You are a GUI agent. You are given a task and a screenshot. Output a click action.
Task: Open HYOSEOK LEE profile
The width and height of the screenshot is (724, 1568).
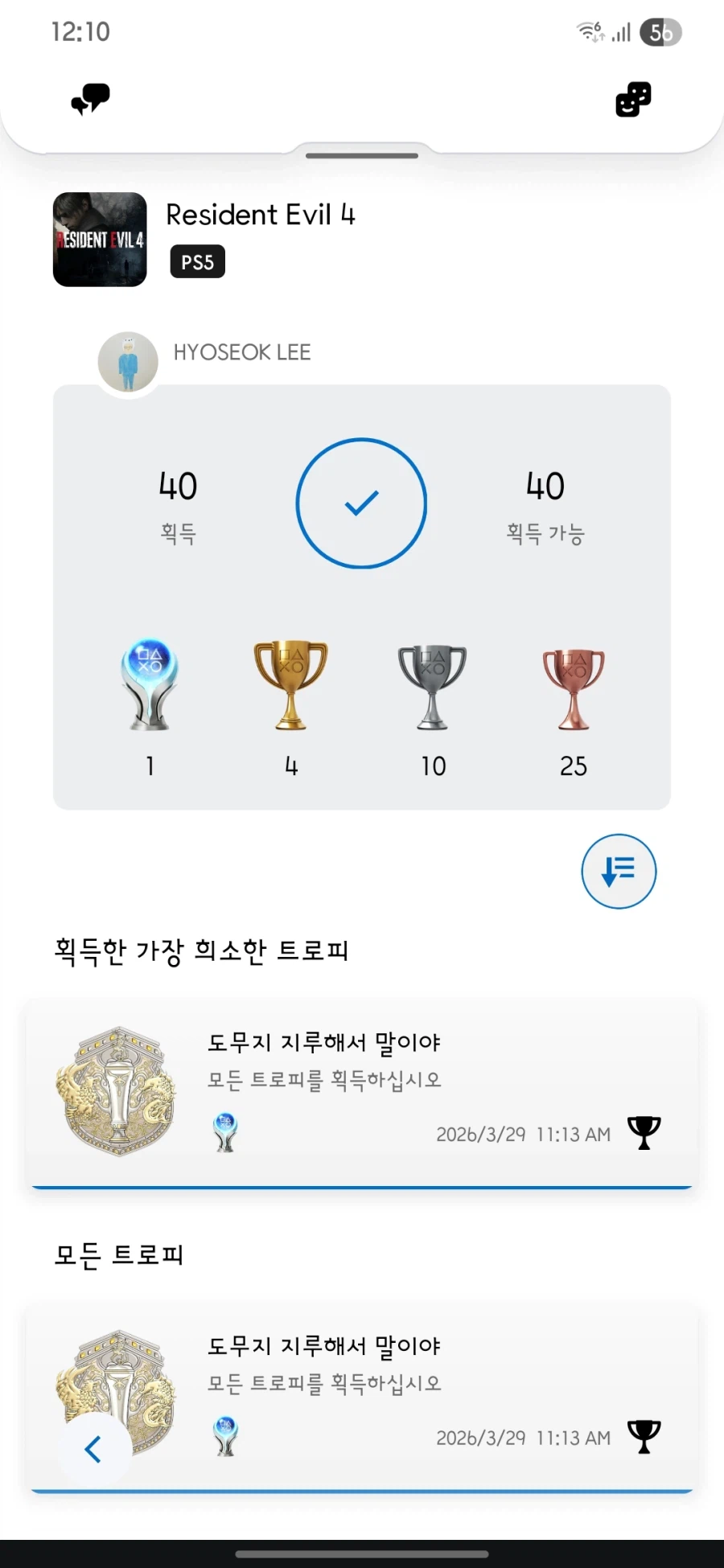[129, 361]
